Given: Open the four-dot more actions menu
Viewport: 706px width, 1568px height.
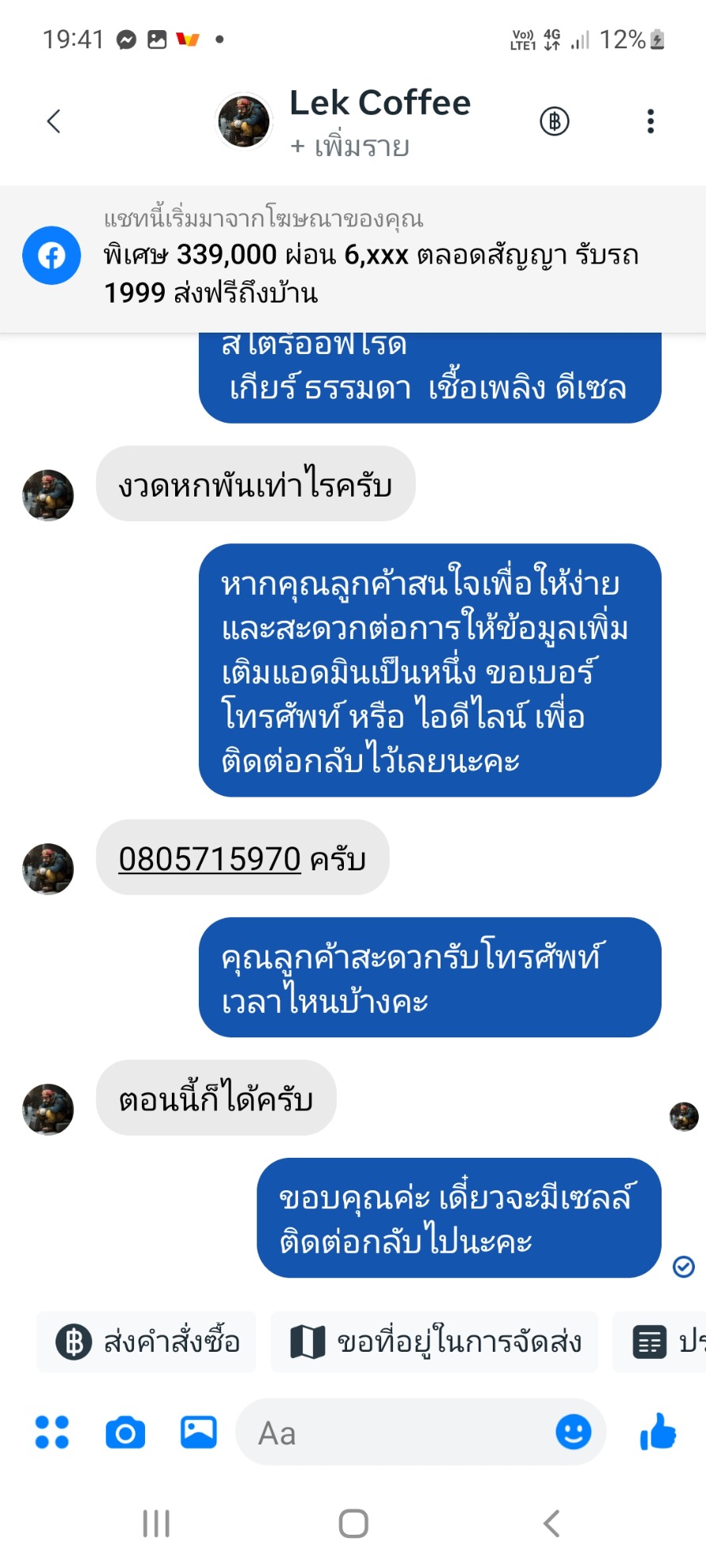Looking at the screenshot, I should [x=52, y=1432].
